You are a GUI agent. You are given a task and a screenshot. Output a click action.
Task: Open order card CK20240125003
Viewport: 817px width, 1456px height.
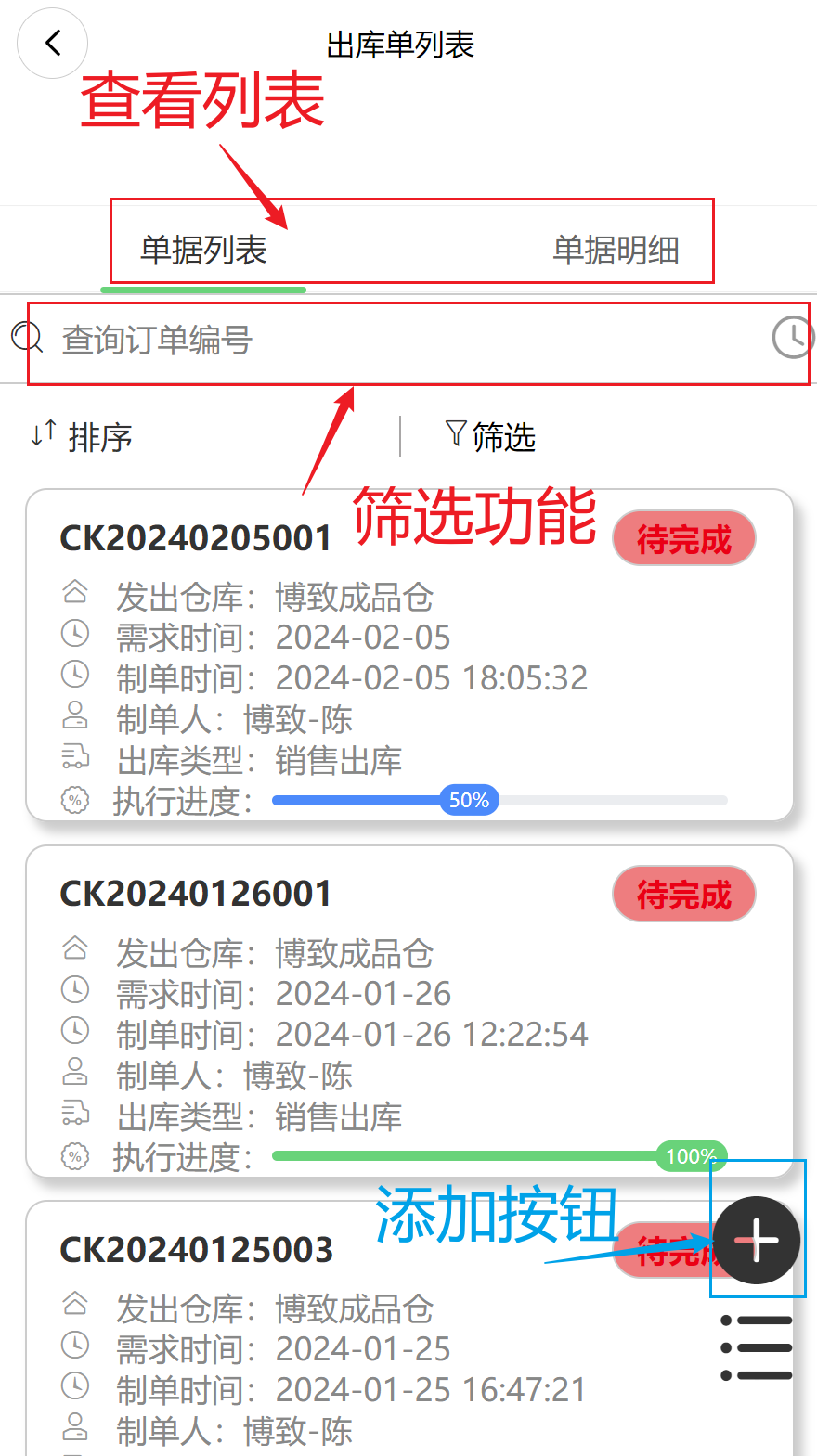click(x=409, y=1328)
